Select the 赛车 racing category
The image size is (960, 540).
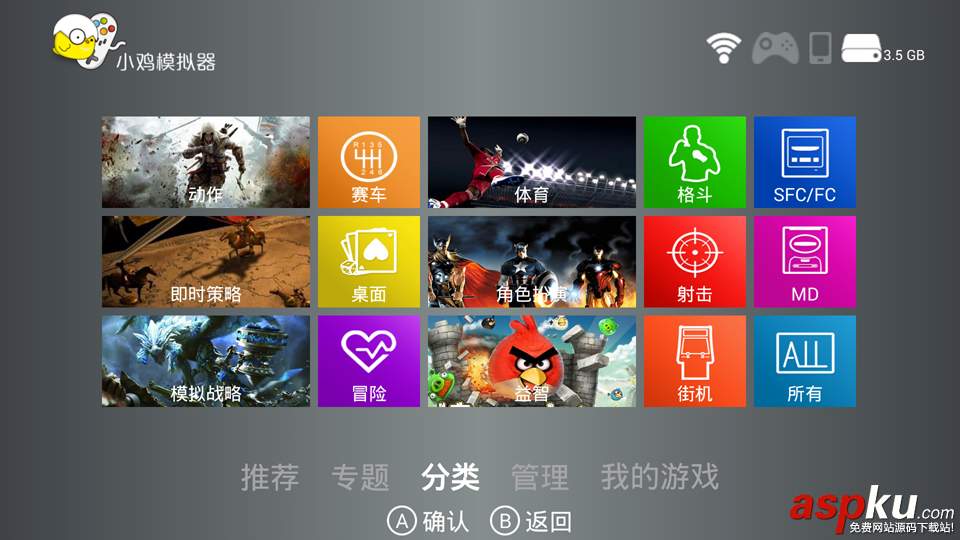pyautogui.click(x=368, y=162)
